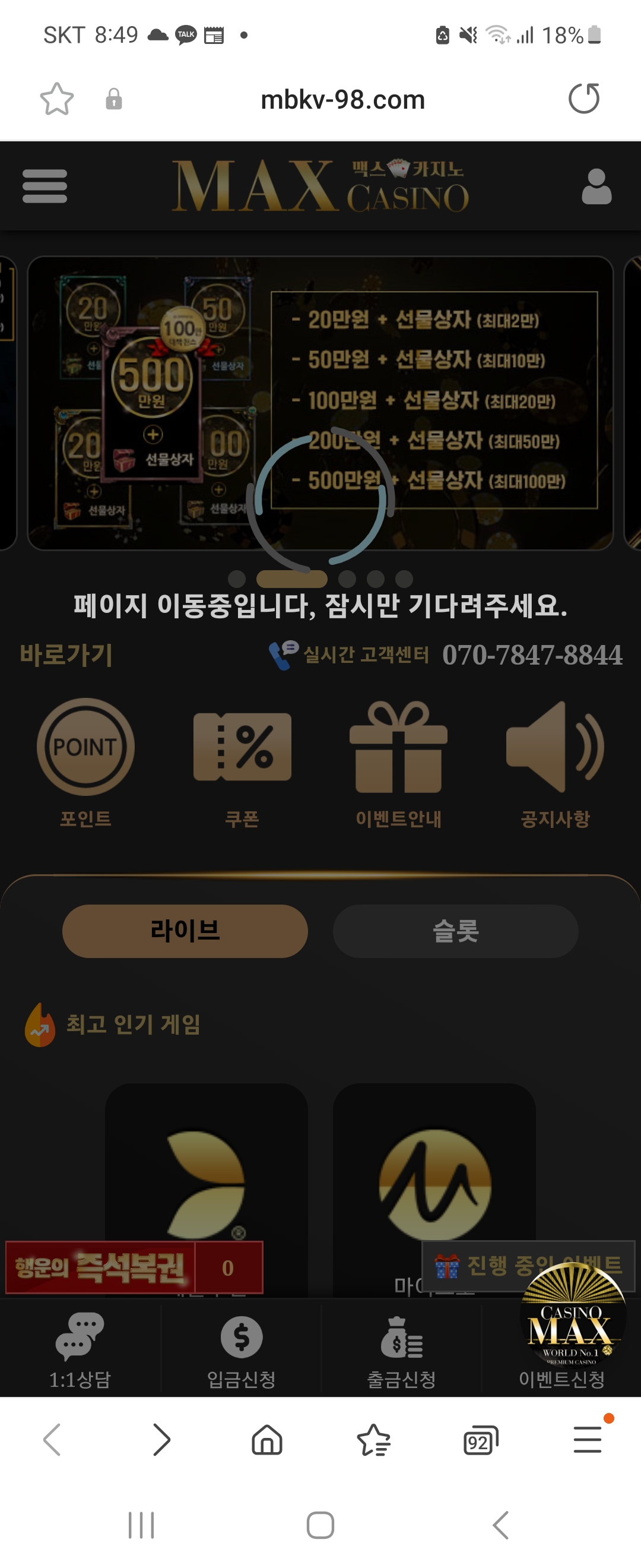This screenshot has width=641, height=1568.
Task: Go to the browser home page
Action: [x=267, y=1440]
